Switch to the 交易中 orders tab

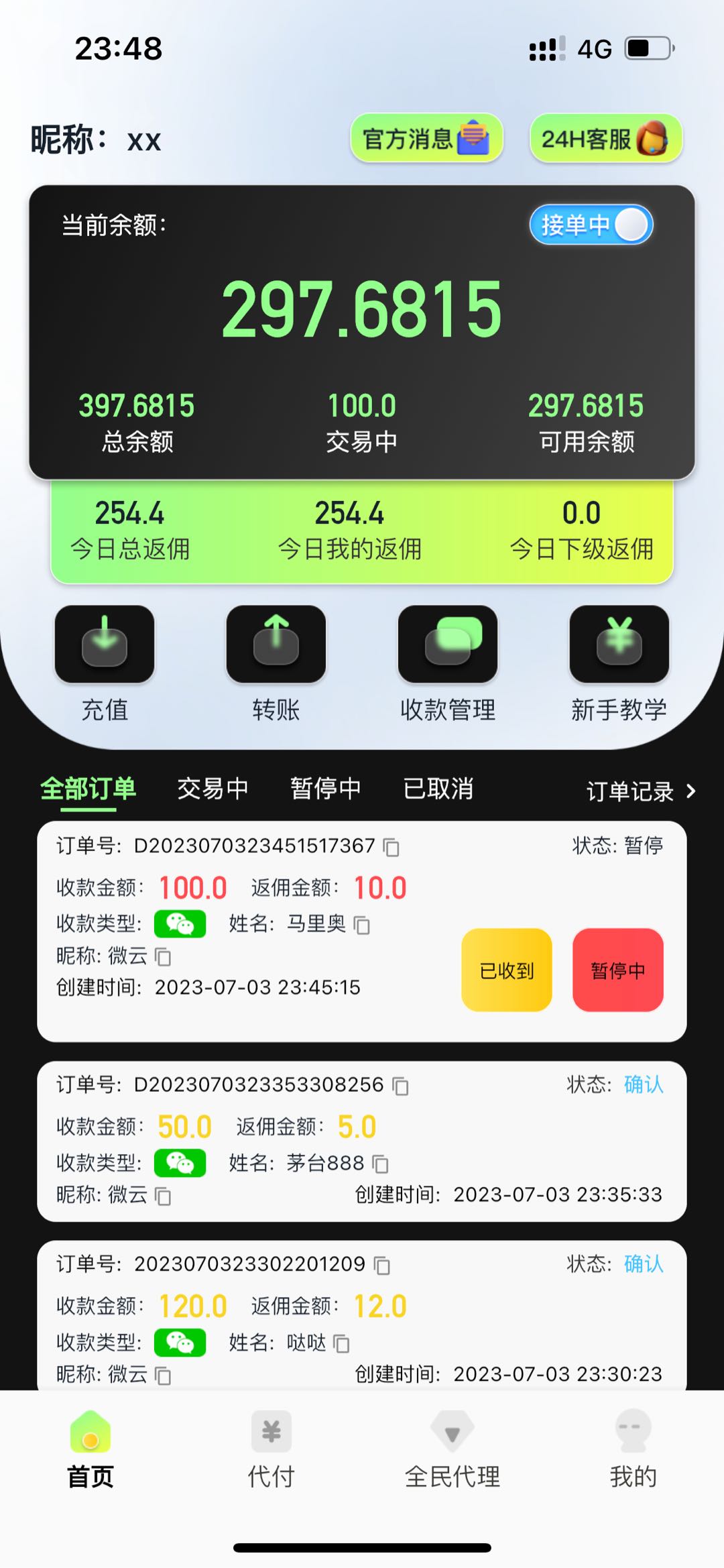point(213,789)
